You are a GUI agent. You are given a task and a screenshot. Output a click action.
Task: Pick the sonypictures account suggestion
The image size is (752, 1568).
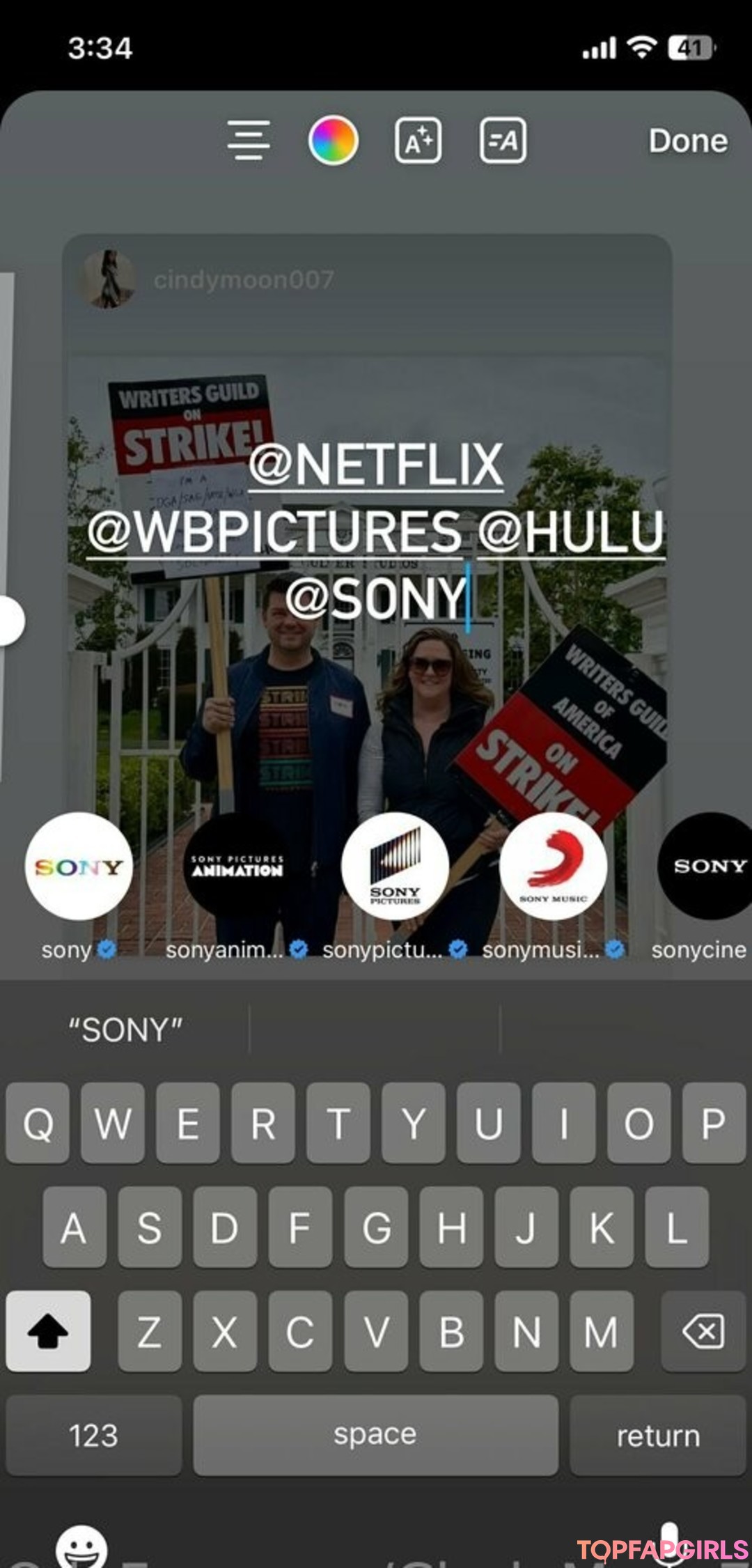click(395, 867)
